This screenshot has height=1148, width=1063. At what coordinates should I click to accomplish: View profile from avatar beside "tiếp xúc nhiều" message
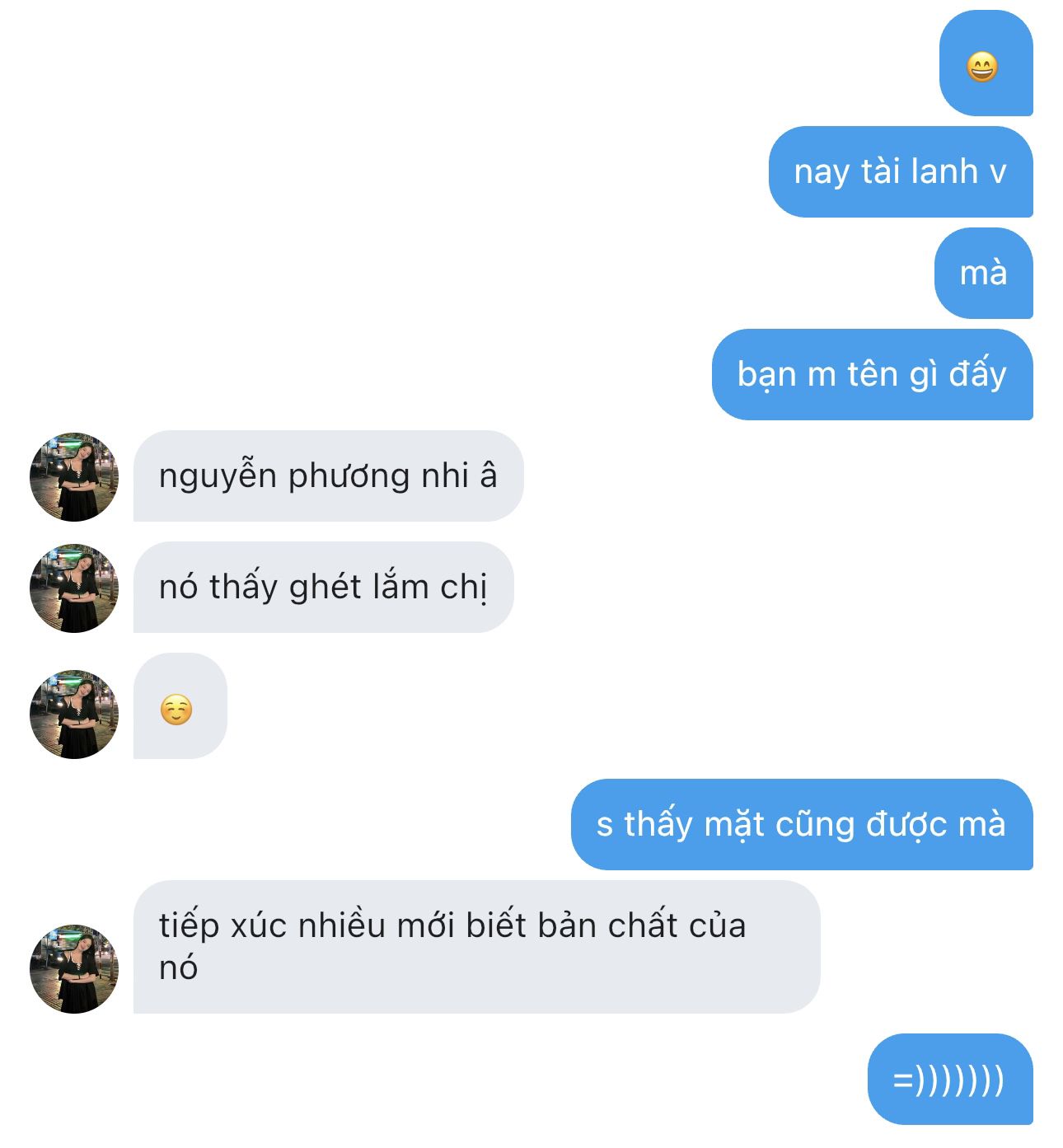pyautogui.click(x=74, y=968)
